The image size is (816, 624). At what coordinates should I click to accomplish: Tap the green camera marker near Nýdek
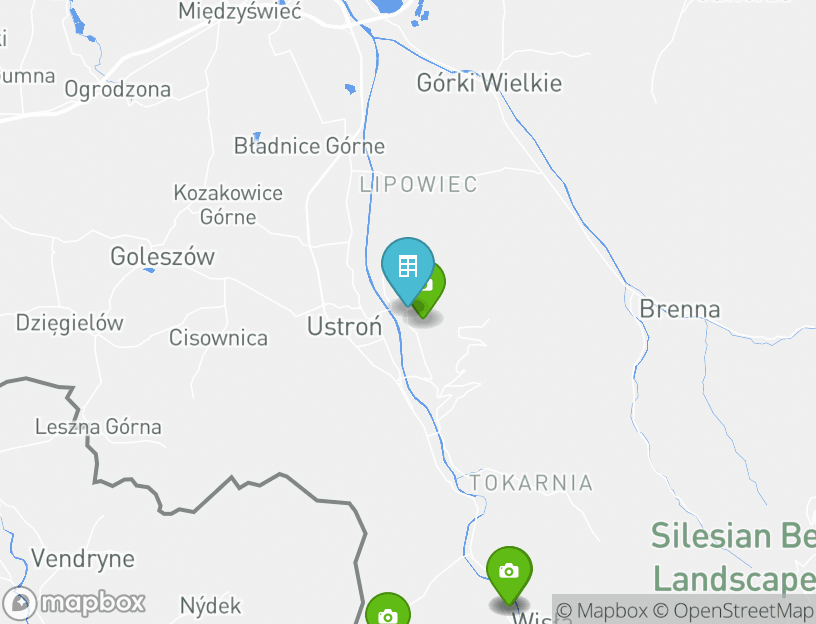(x=387, y=612)
